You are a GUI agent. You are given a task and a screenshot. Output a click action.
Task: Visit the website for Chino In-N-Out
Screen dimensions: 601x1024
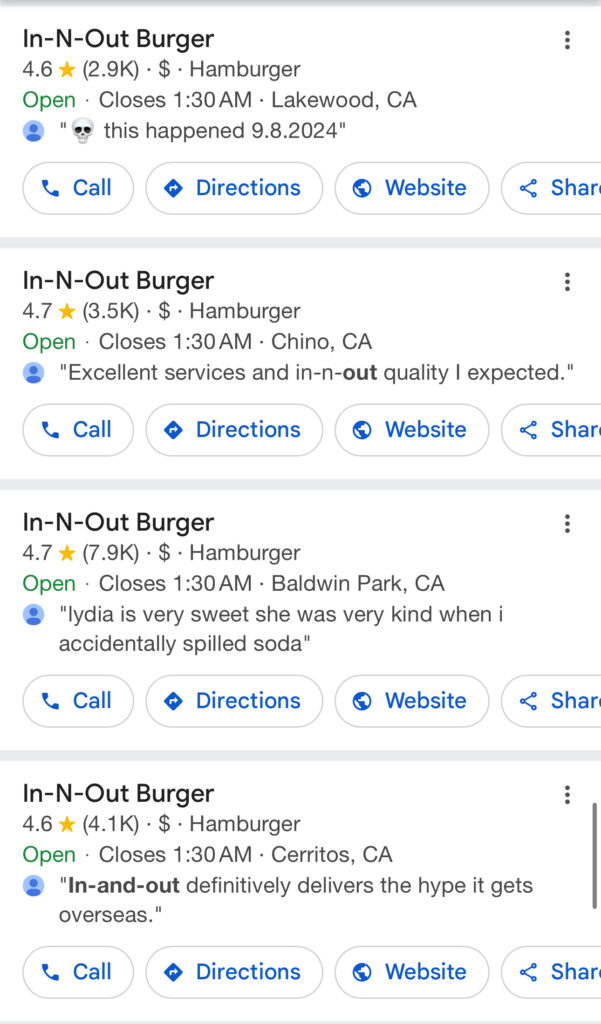(411, 430)
